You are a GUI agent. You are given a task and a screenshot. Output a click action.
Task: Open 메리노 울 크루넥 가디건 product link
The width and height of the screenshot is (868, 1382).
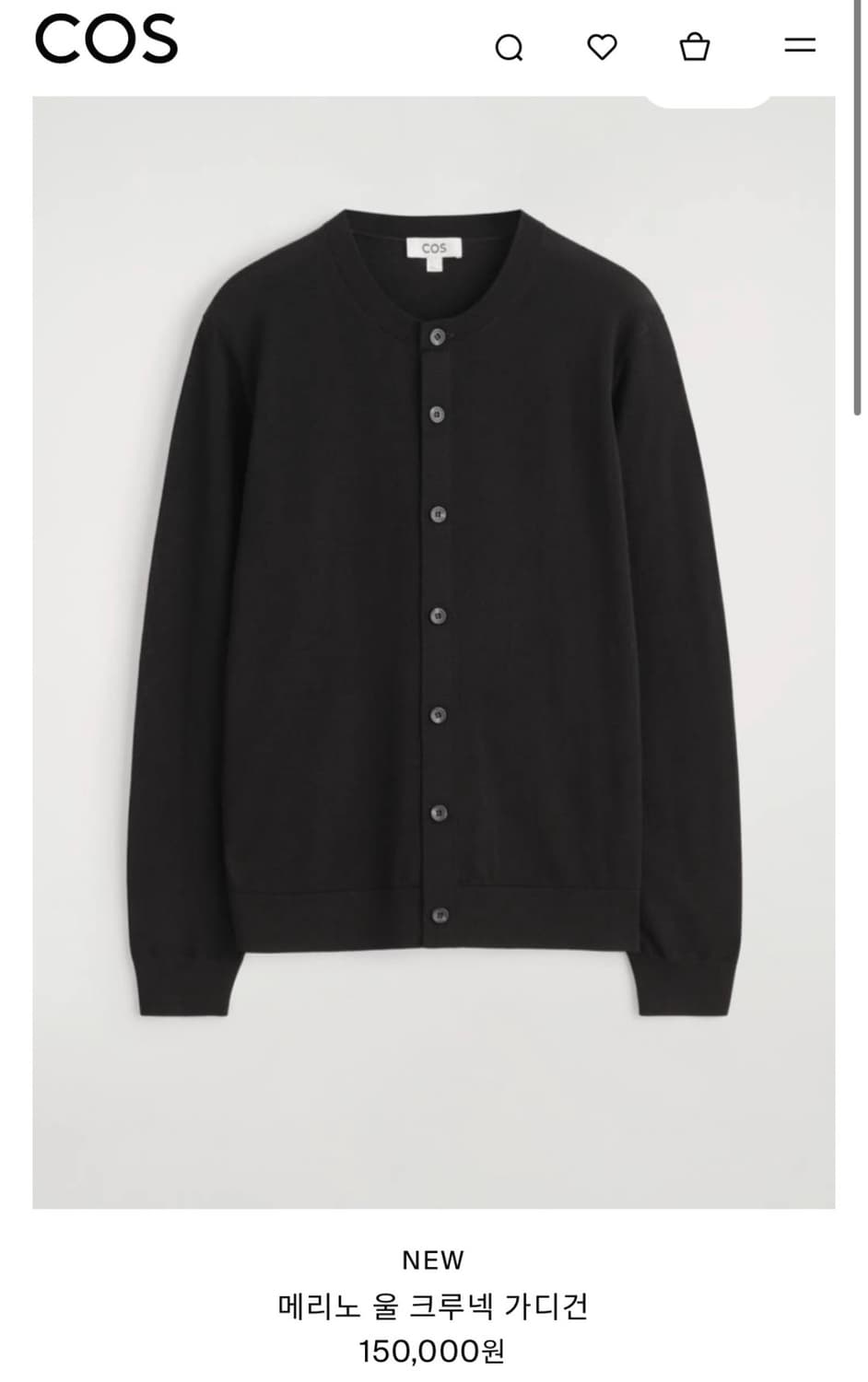point(433,1306)
